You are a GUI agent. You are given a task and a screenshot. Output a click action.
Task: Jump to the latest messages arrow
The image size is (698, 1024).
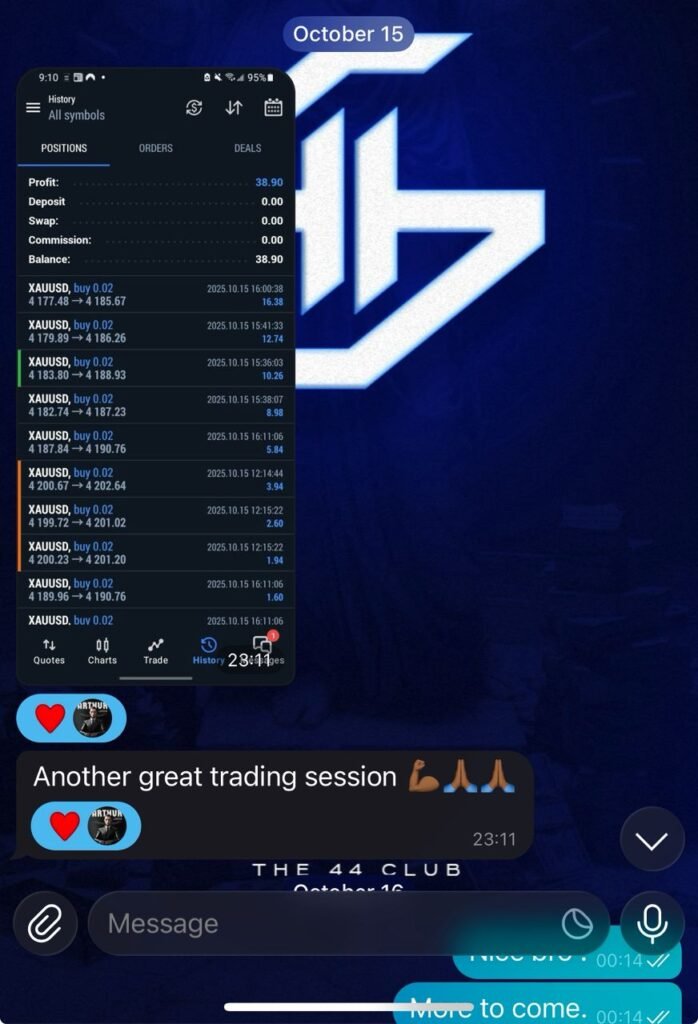click(x=651, y=840)
